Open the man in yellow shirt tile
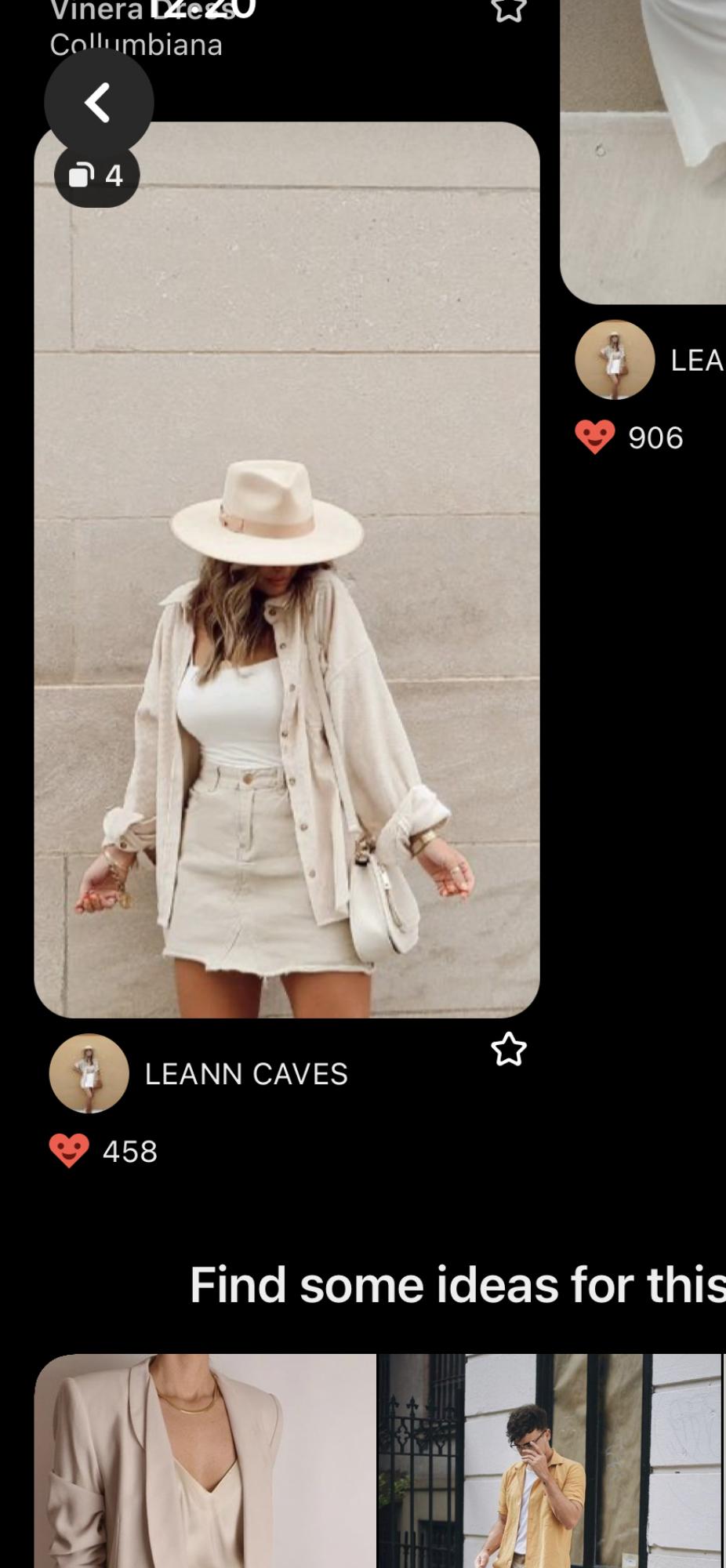The image size is (726, 1568). (549, 1462)
